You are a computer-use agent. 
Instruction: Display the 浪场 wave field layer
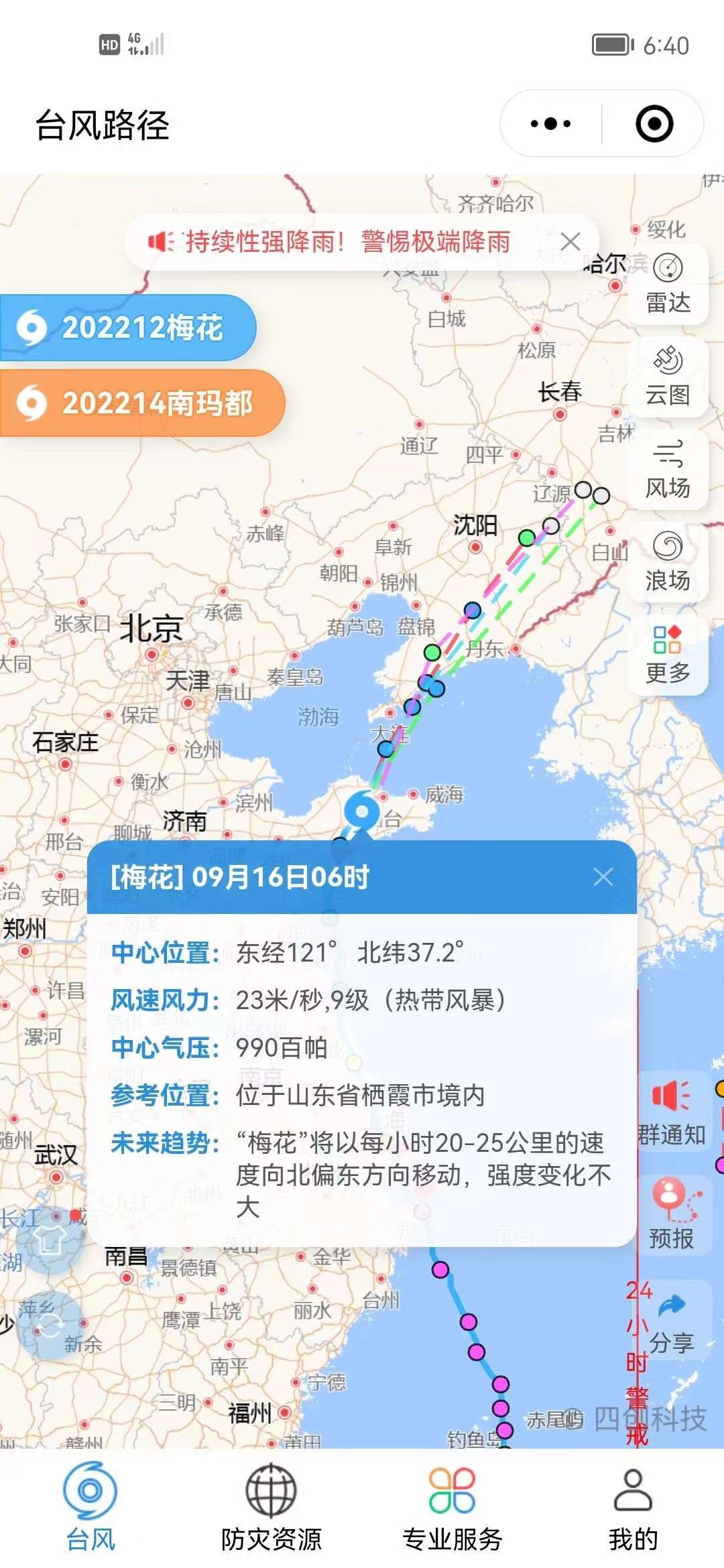point(668,562)
